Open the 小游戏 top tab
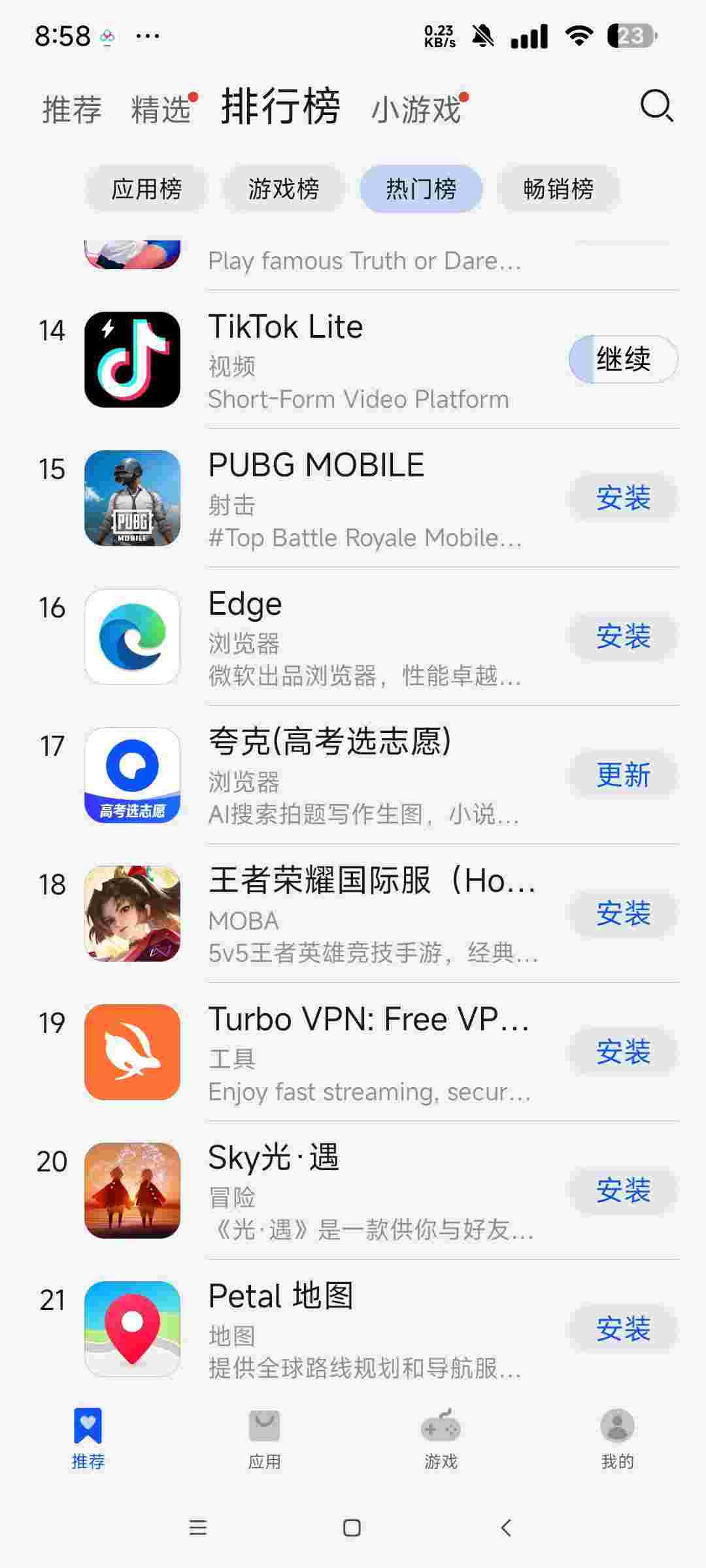This screenshot has width=706, height=1568. pyautogui.click(x=416, y=108)
